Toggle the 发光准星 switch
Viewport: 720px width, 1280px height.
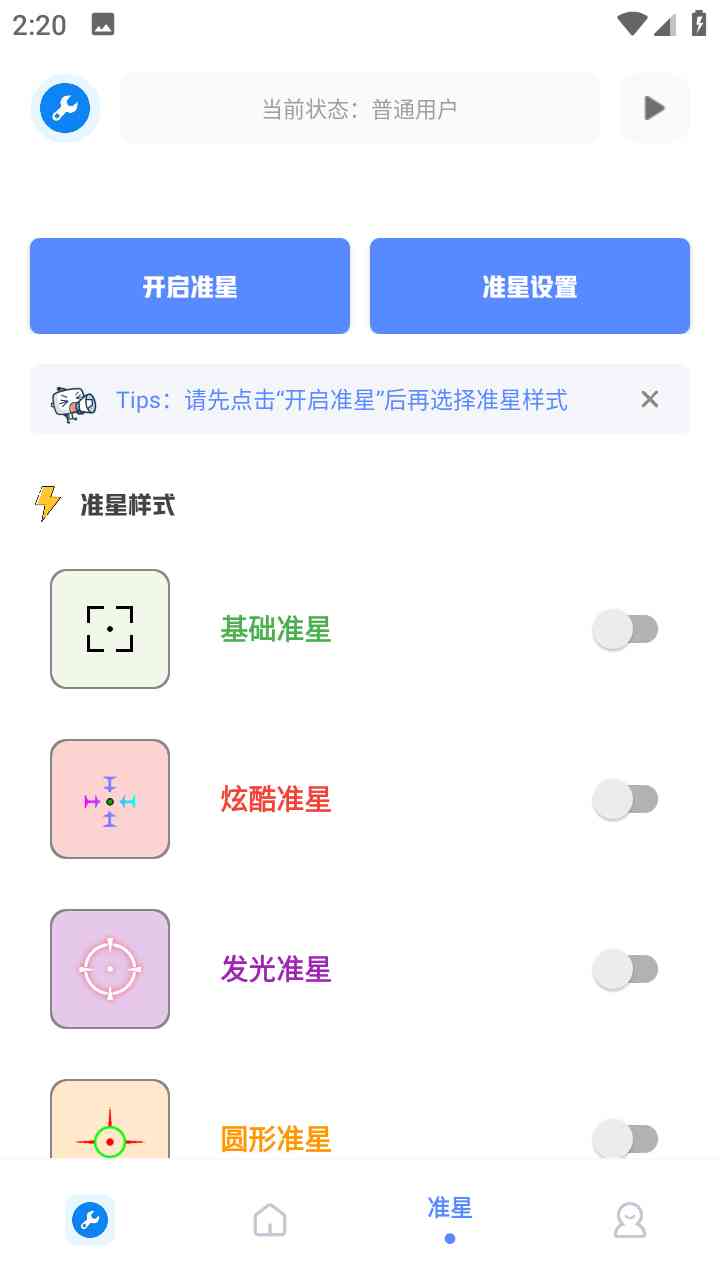pos(626,970)
